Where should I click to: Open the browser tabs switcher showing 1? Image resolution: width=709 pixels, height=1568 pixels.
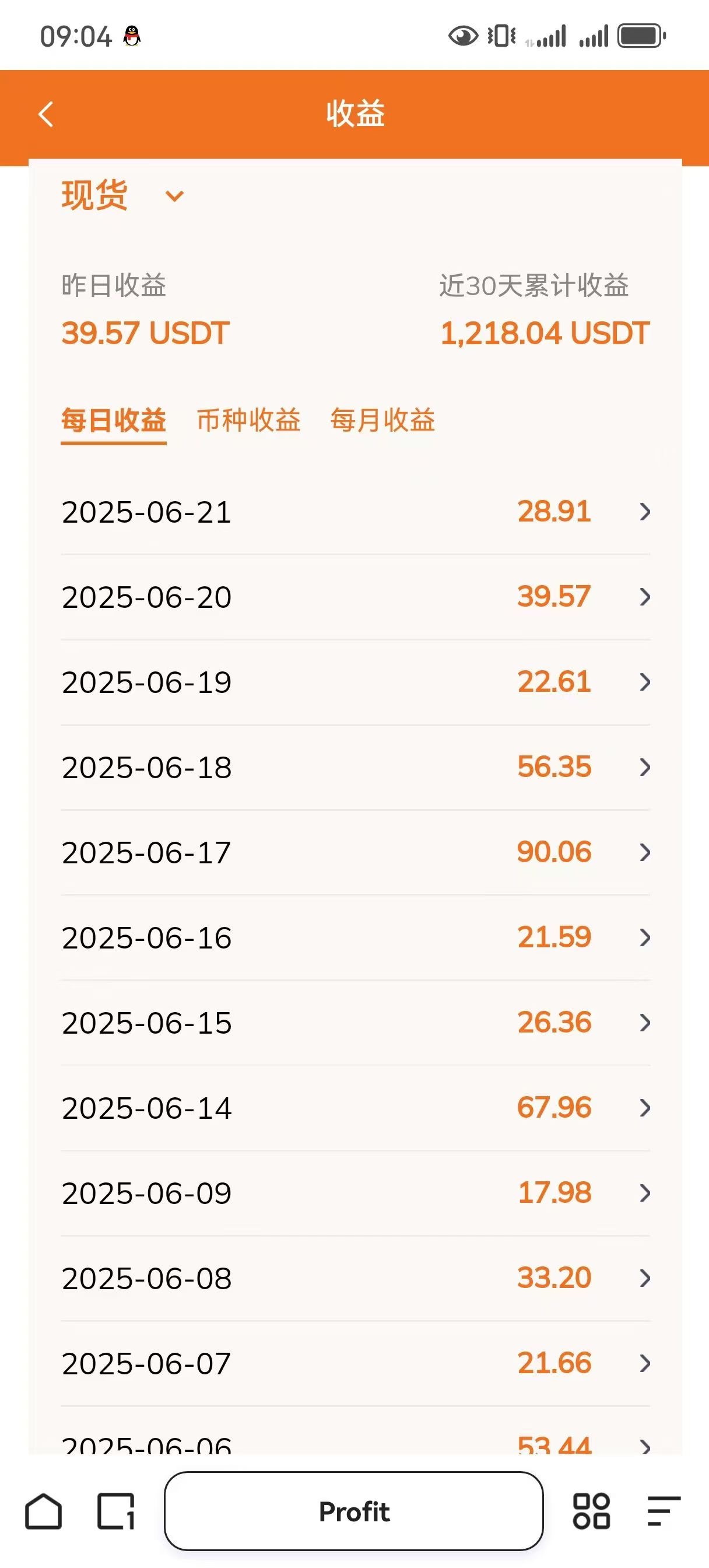pyautogui.click(x=115, y=1511)
